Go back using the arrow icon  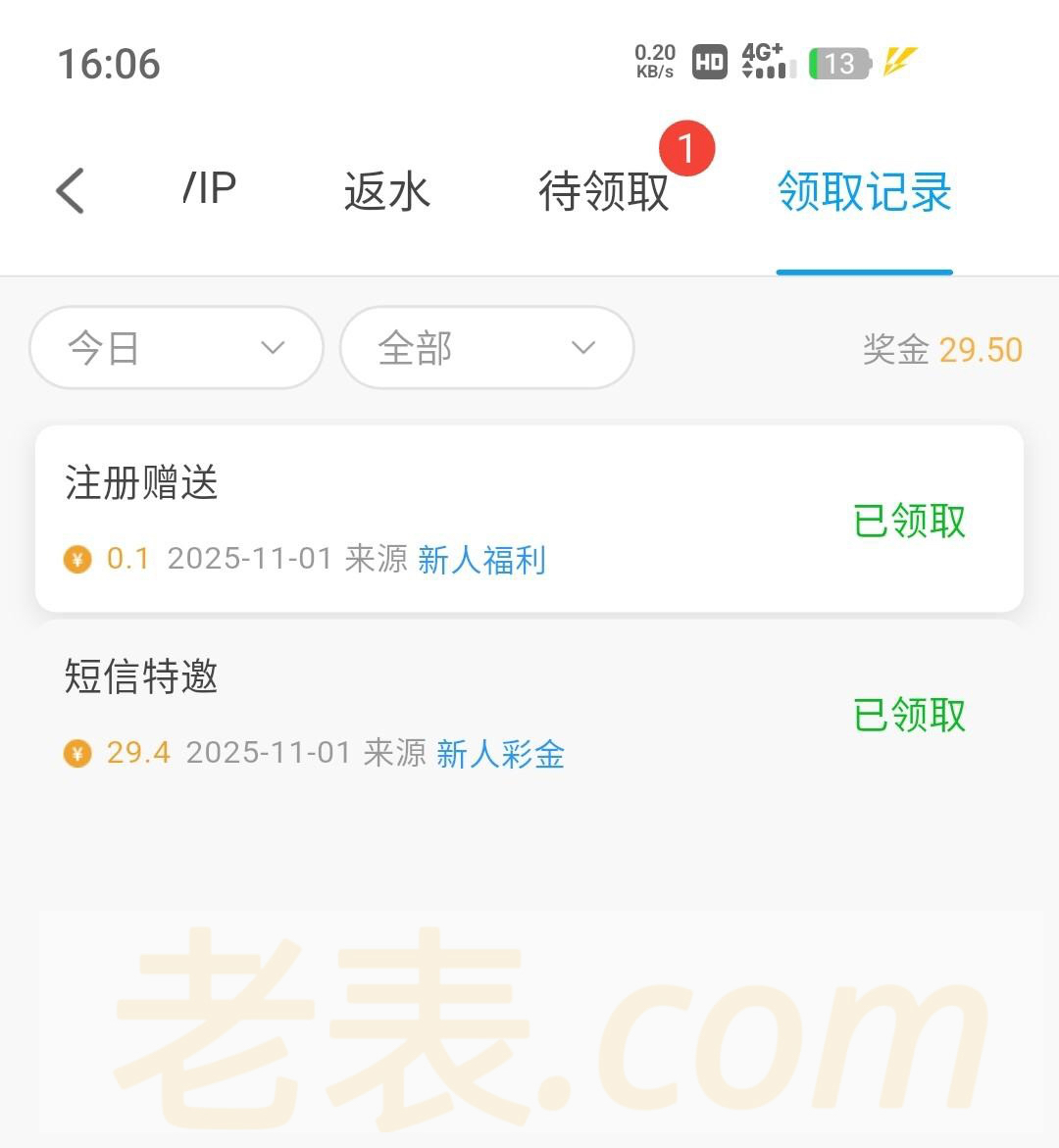pos(71,190)
